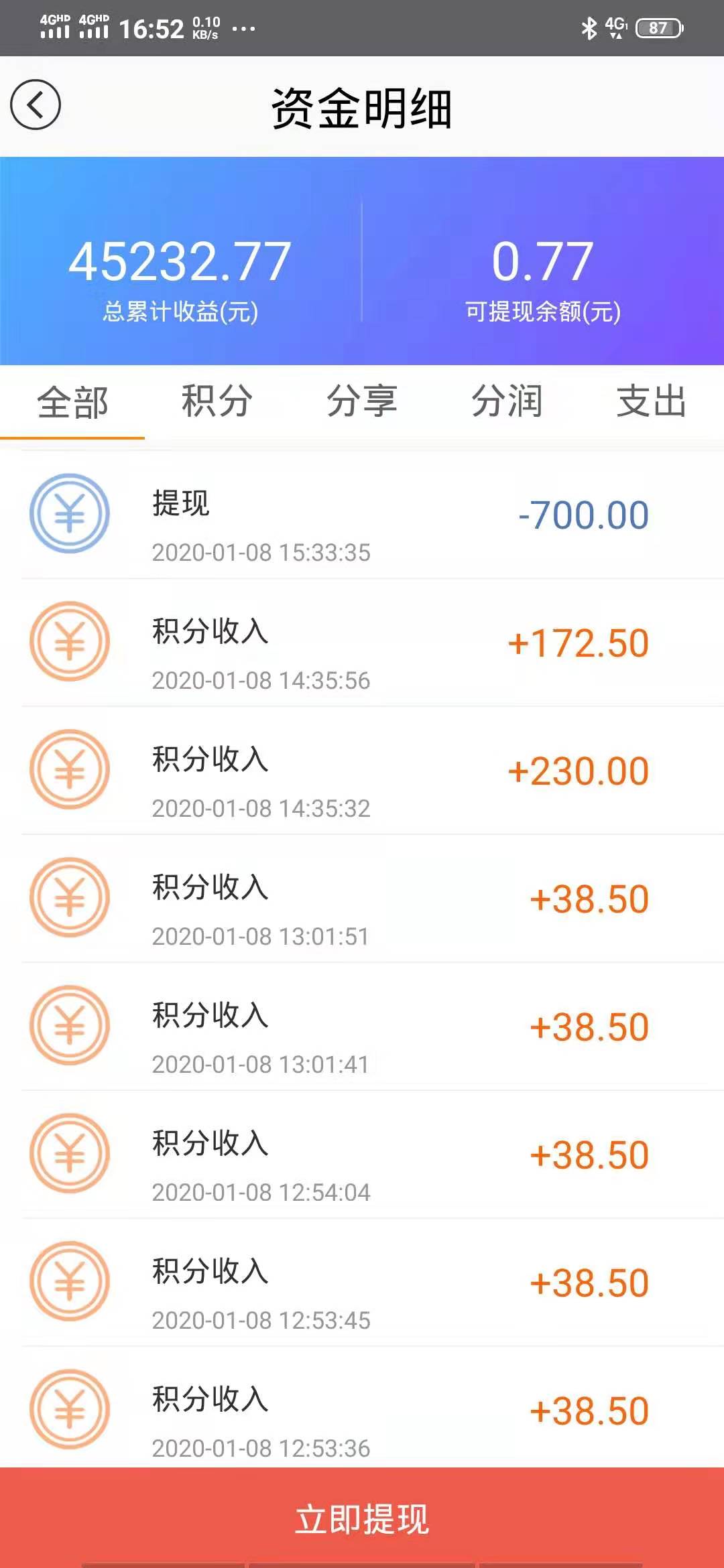Viewport: 724px width, 1568px height.
Task: Click the total earnings figure 45232.77
Action: click(181, 261)
